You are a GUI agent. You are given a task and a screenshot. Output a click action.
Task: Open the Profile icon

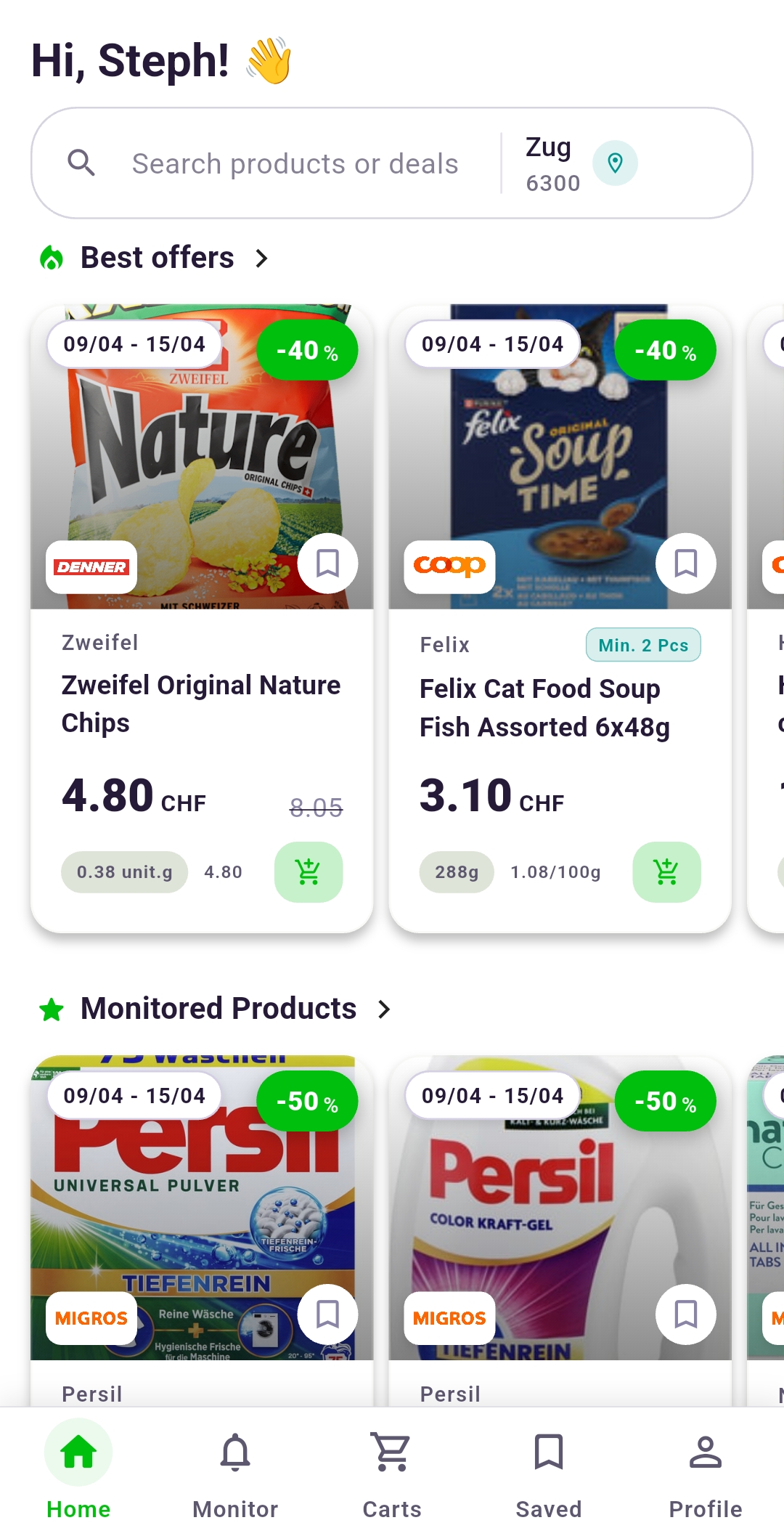[x=705, y=1452]
